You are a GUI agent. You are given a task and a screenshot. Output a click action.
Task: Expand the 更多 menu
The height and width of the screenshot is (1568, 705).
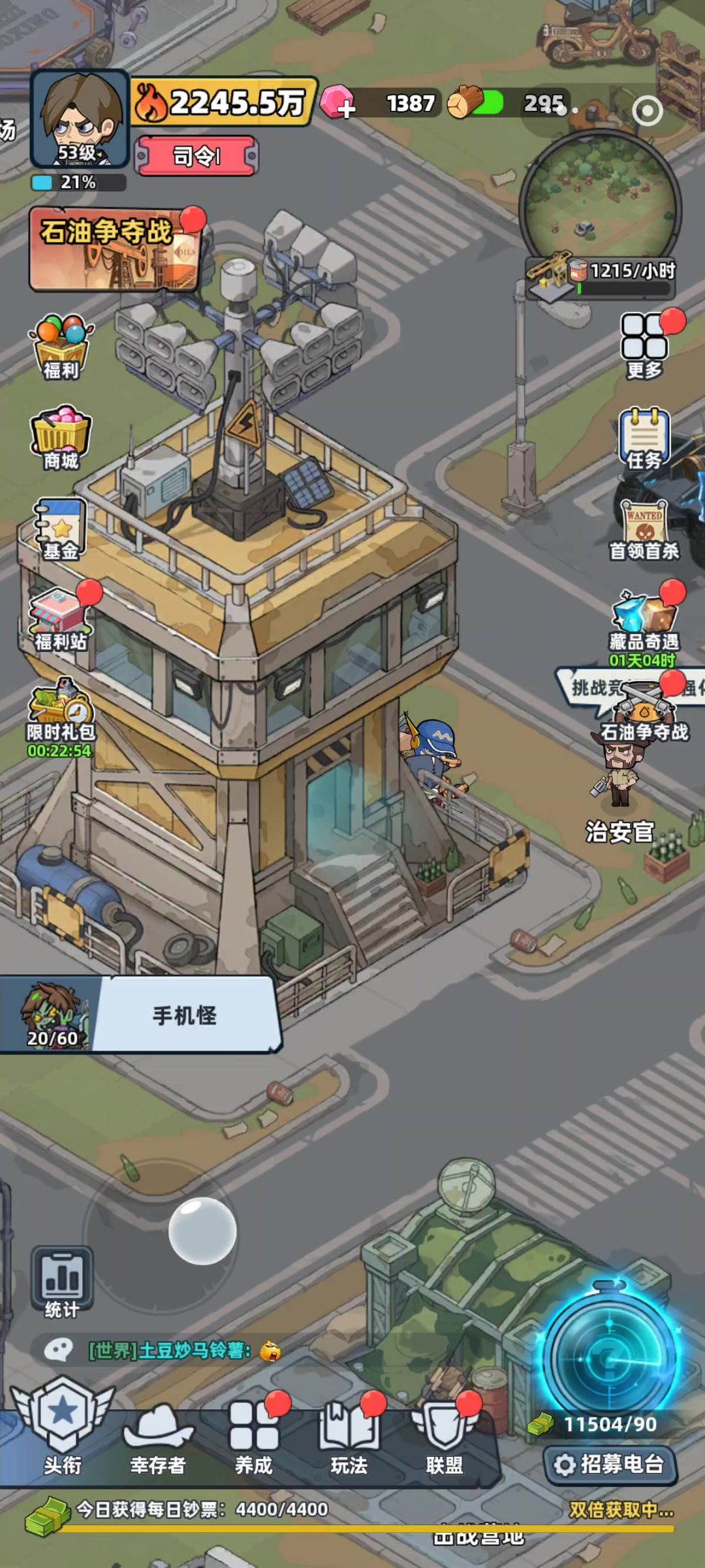tap(644, 345)
